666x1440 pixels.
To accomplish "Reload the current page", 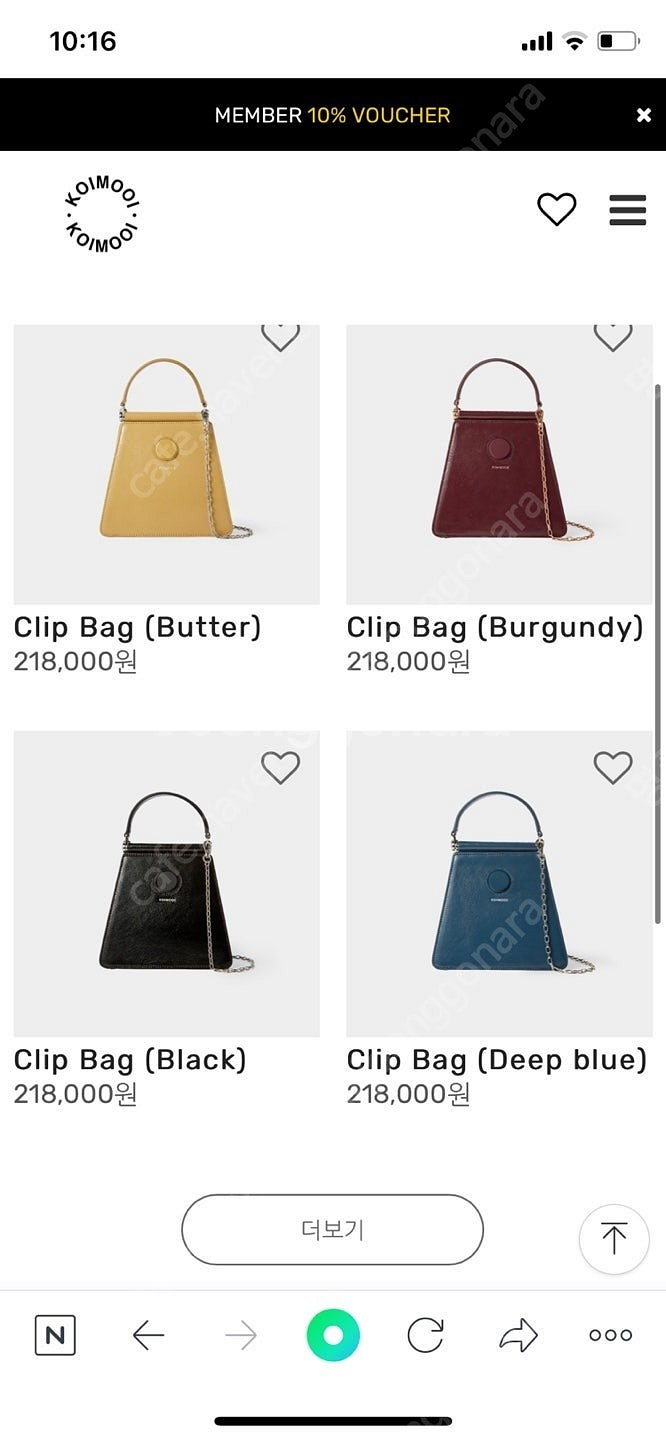I will [425, 1335].
